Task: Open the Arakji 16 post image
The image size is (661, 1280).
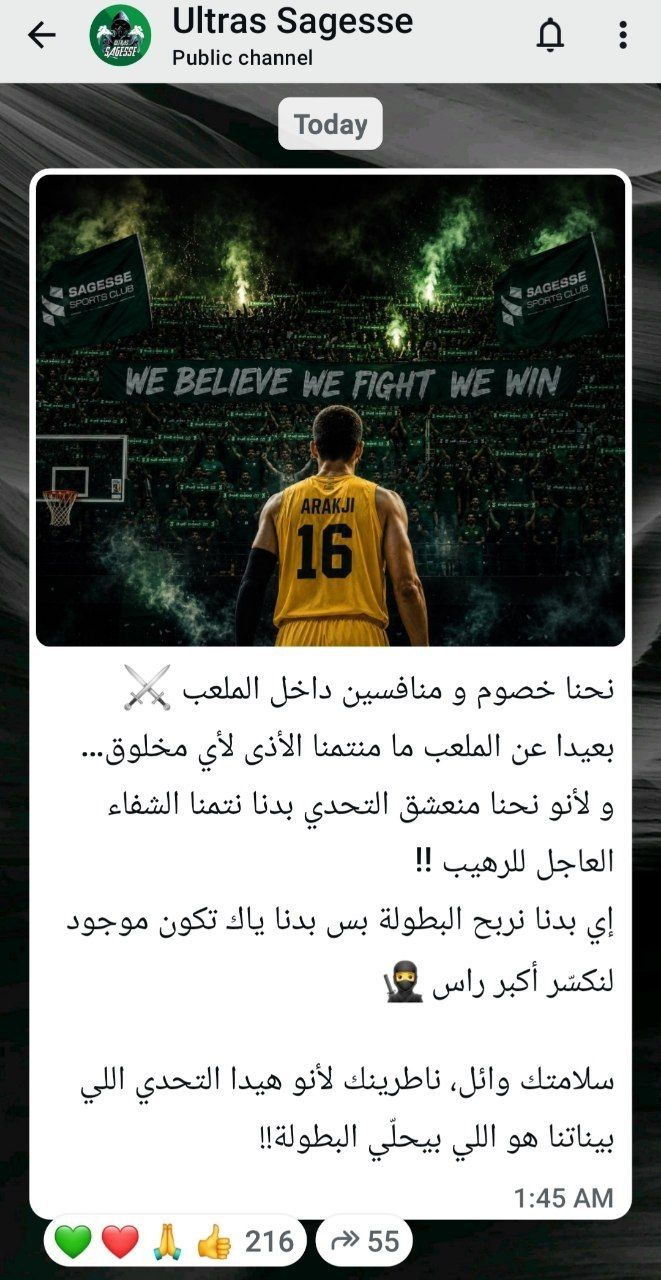Action: [330, 411]
